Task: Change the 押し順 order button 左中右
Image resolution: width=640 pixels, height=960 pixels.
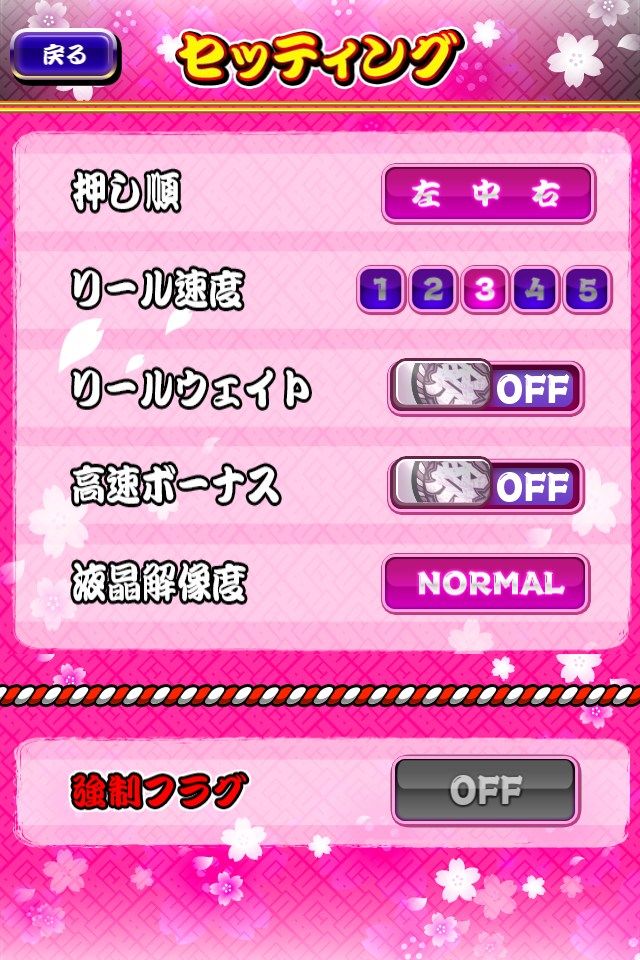Action: coord(487,194)
